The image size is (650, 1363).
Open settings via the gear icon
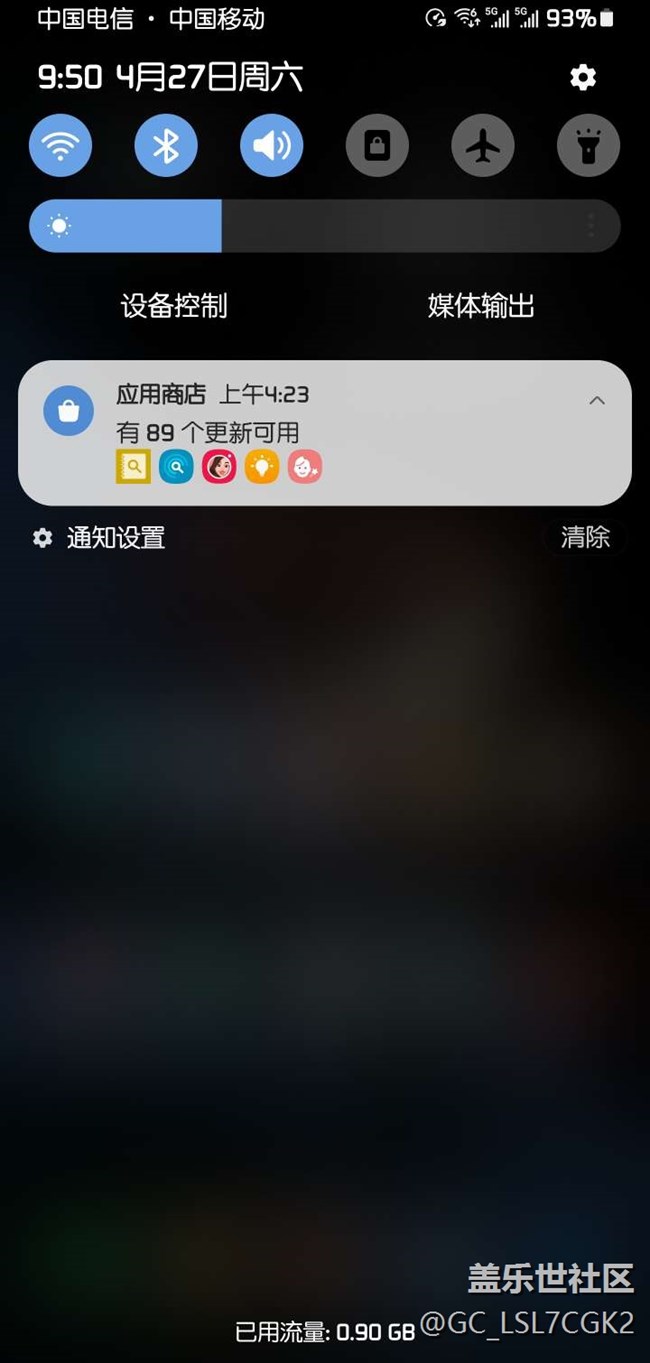tap(583, 77)
